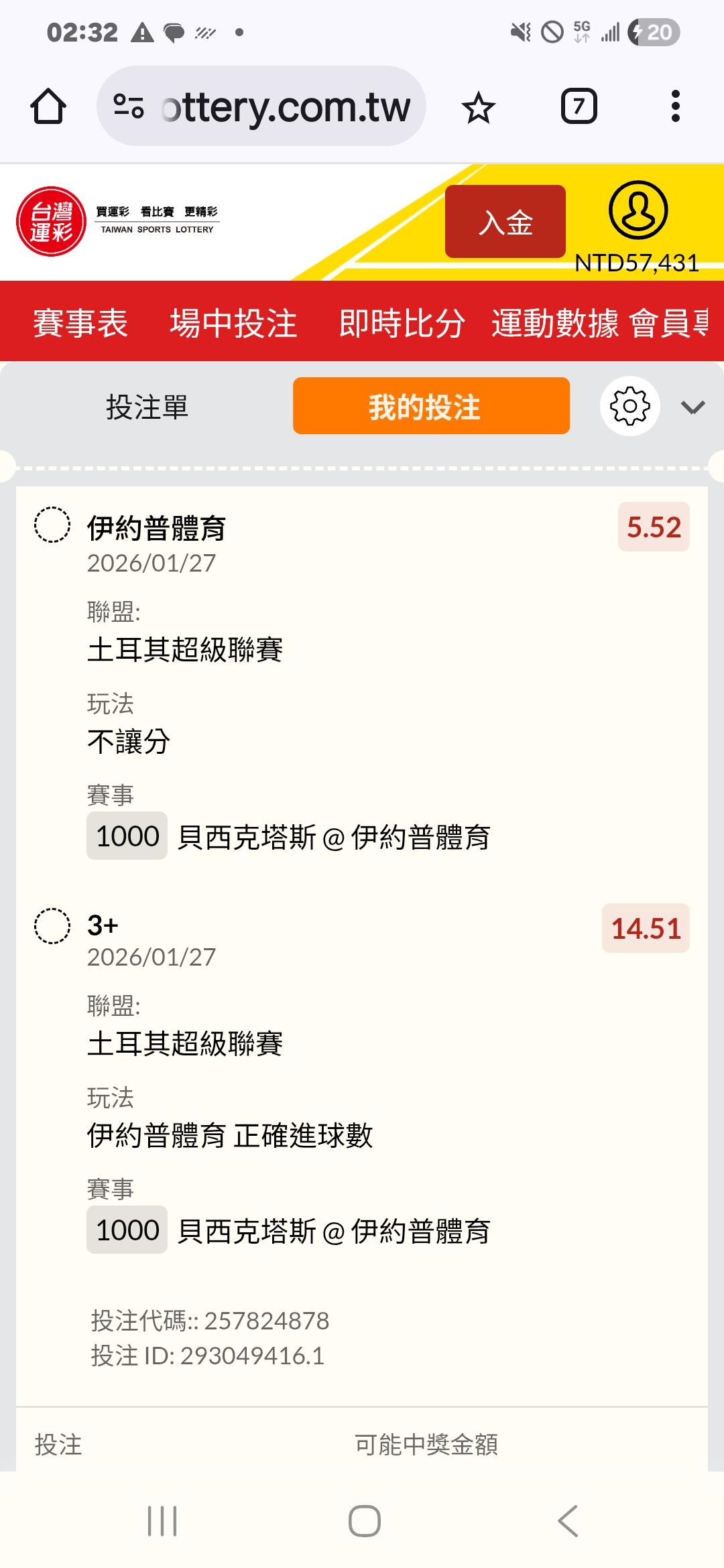Image resolution: width=724 pixels, height=1568 pixels.
Task: Open the member account profile icon
Action: (x=638, y=210)
